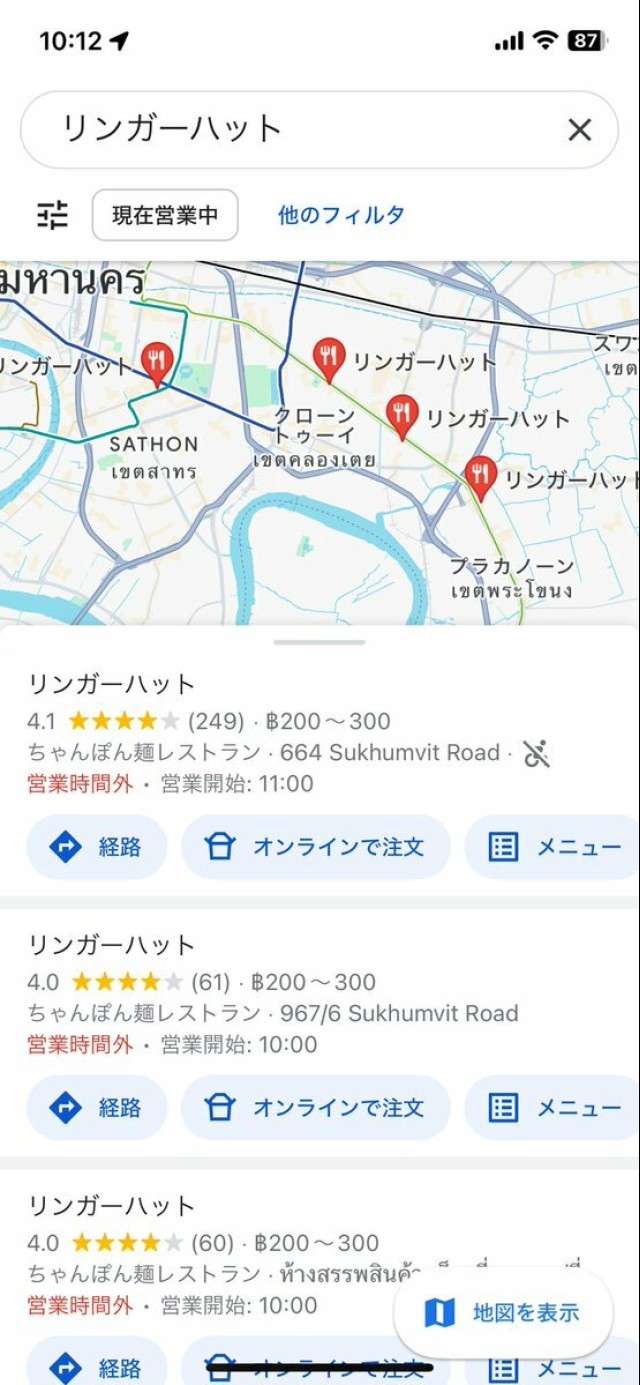The image size is (640, 1385).
Task: Show the map with 地図を表示
Action: coord(503,1313)
